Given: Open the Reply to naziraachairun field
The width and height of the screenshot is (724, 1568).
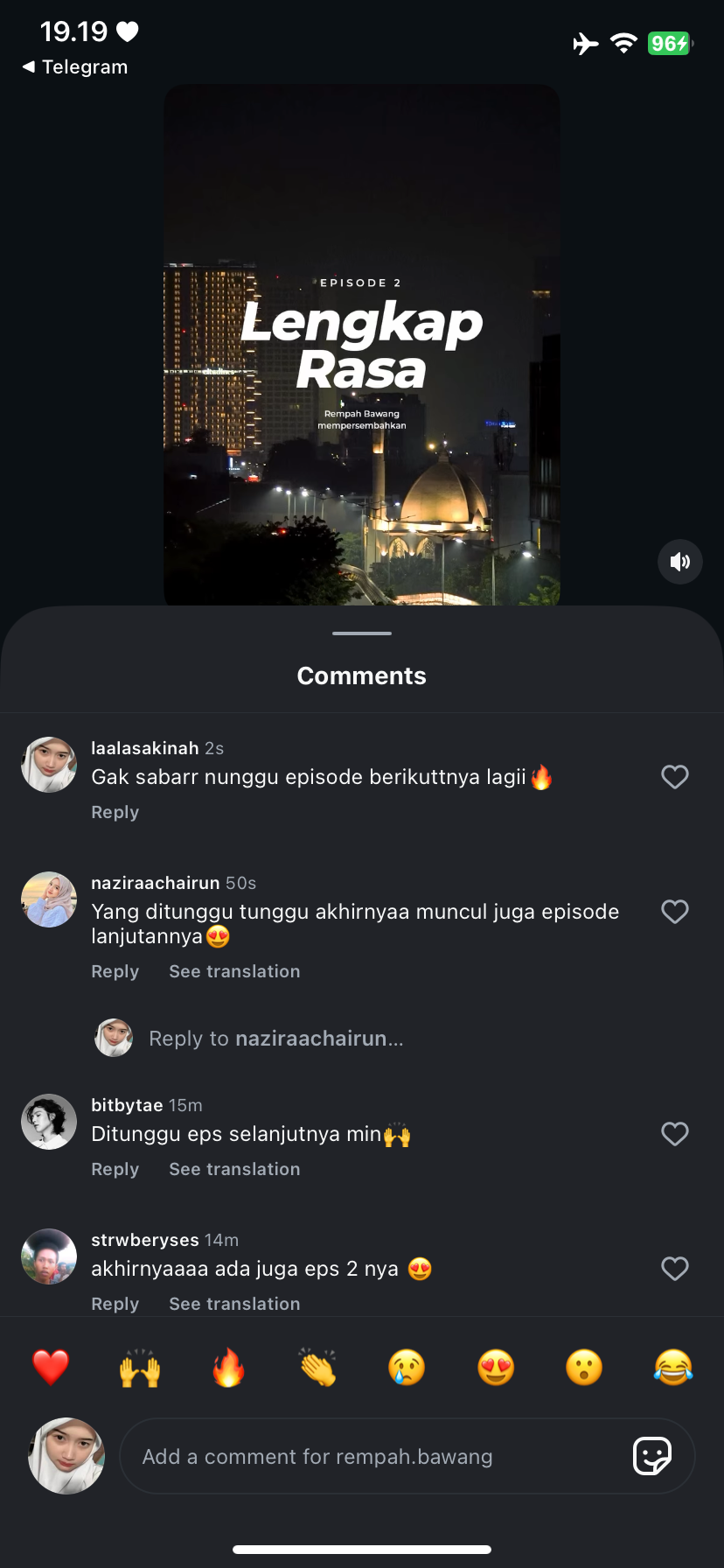Looking at the screenshot, I should 276,1039.
